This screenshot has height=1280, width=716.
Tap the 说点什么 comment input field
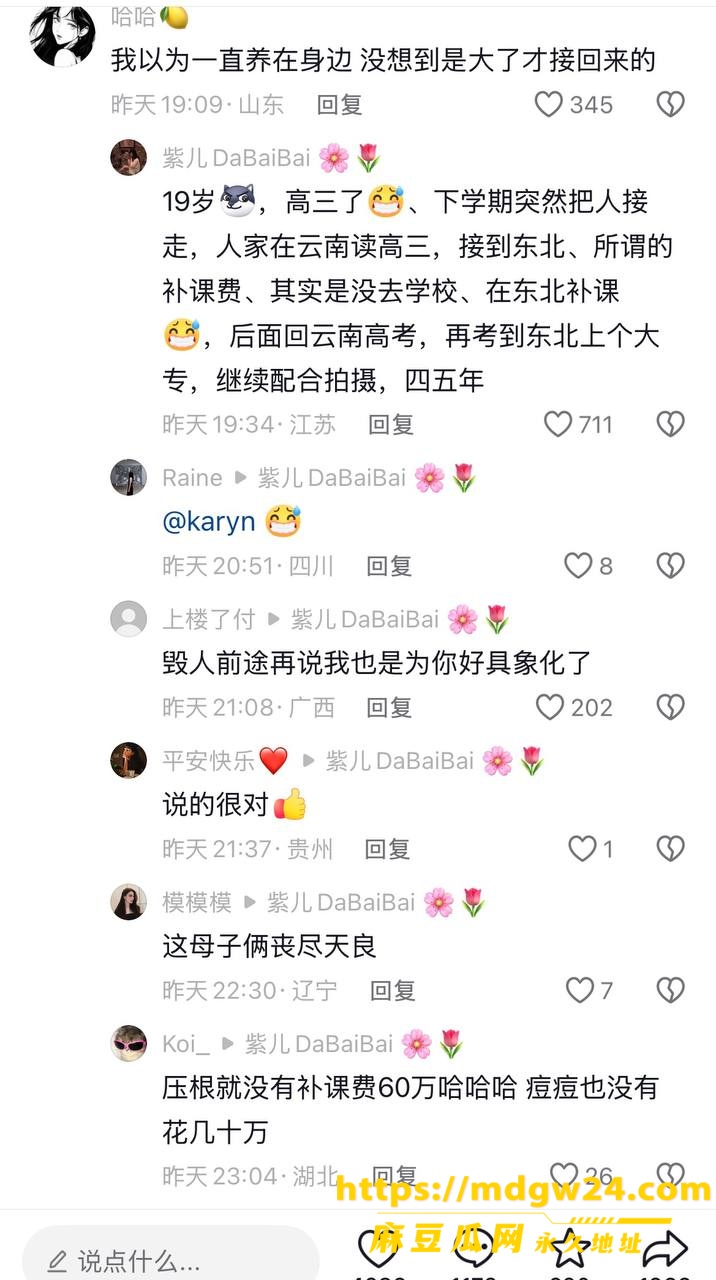click(170, 1258)
